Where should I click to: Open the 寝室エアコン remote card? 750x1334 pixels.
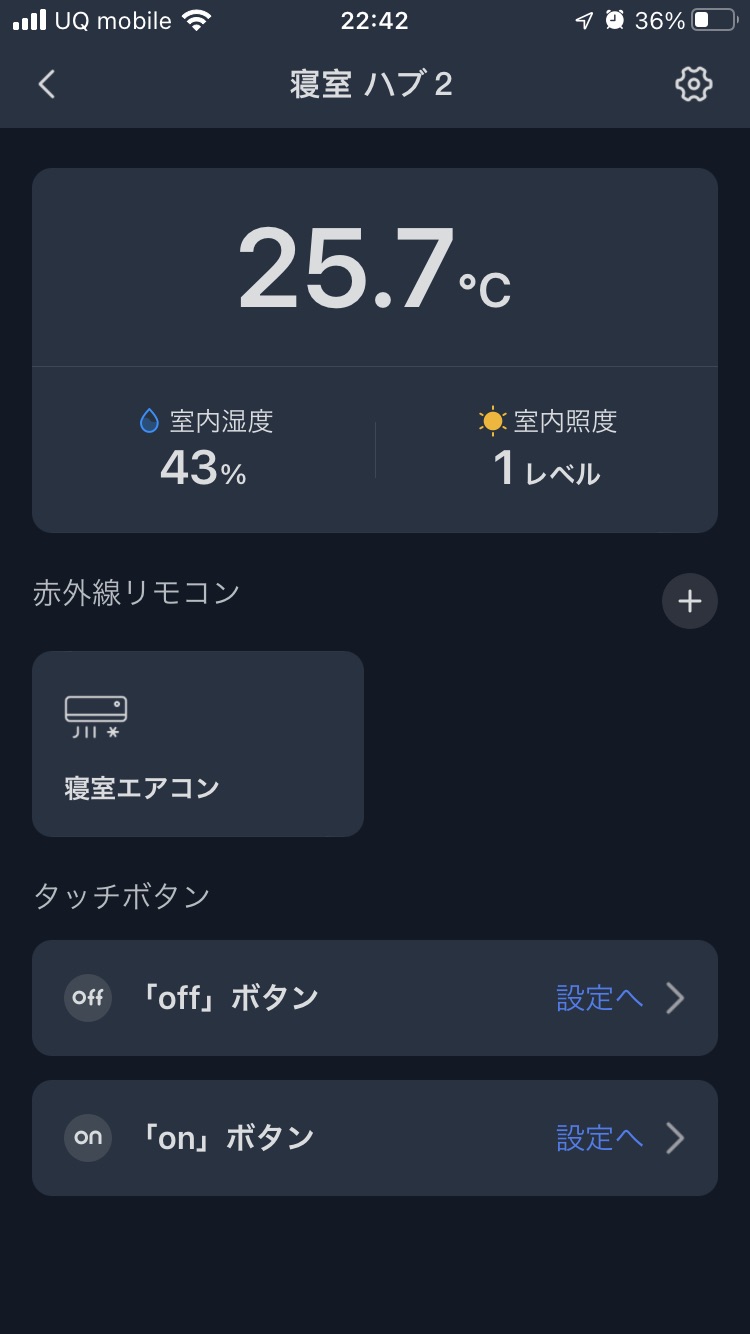(198, 743)
